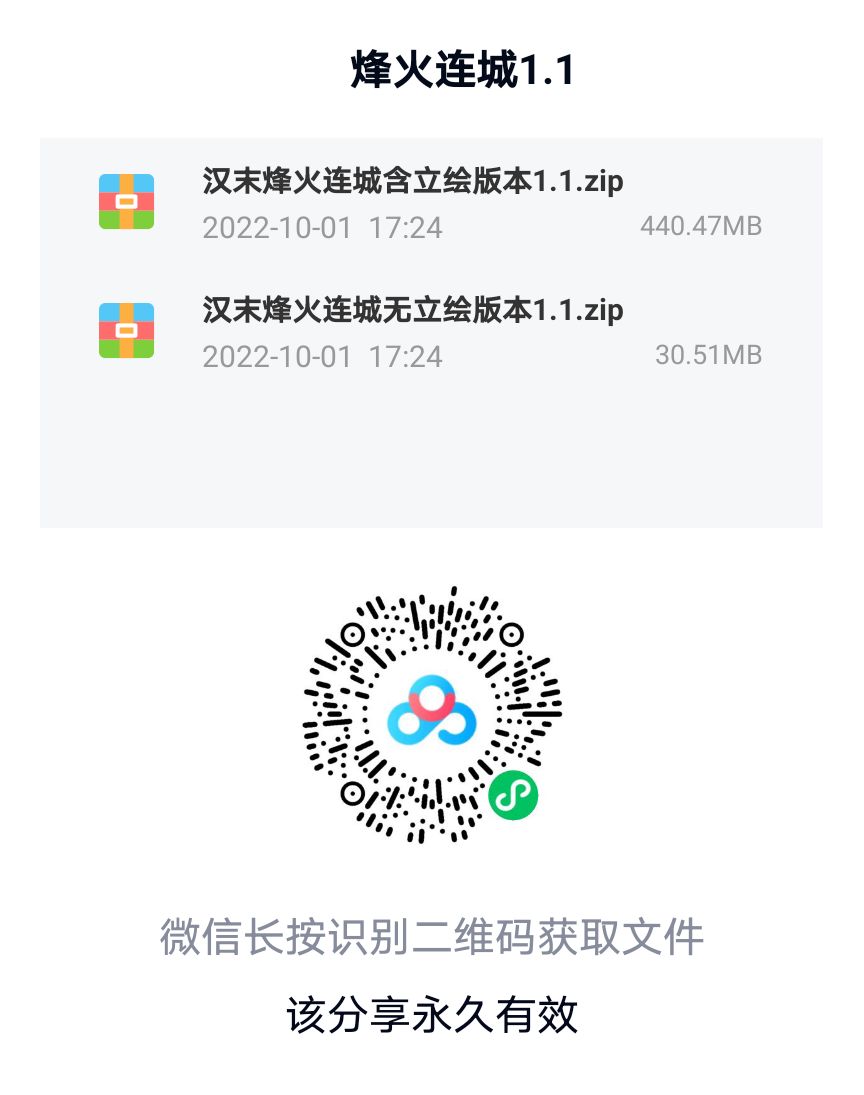This screenshot has width=864, height=1095.
Task: Click the timestamp of the second file
Action: [322, 357]
